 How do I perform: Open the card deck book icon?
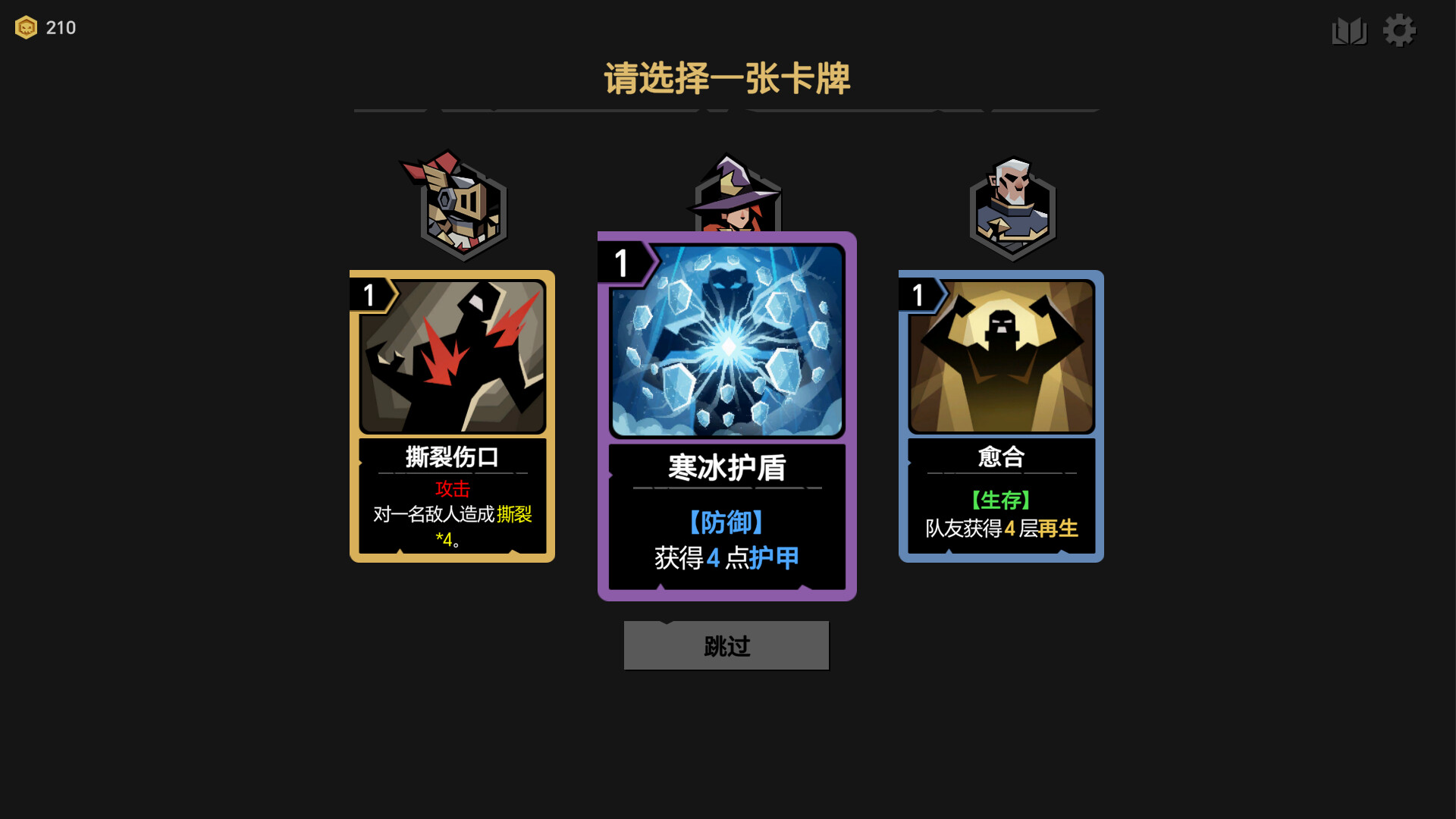1349,31
